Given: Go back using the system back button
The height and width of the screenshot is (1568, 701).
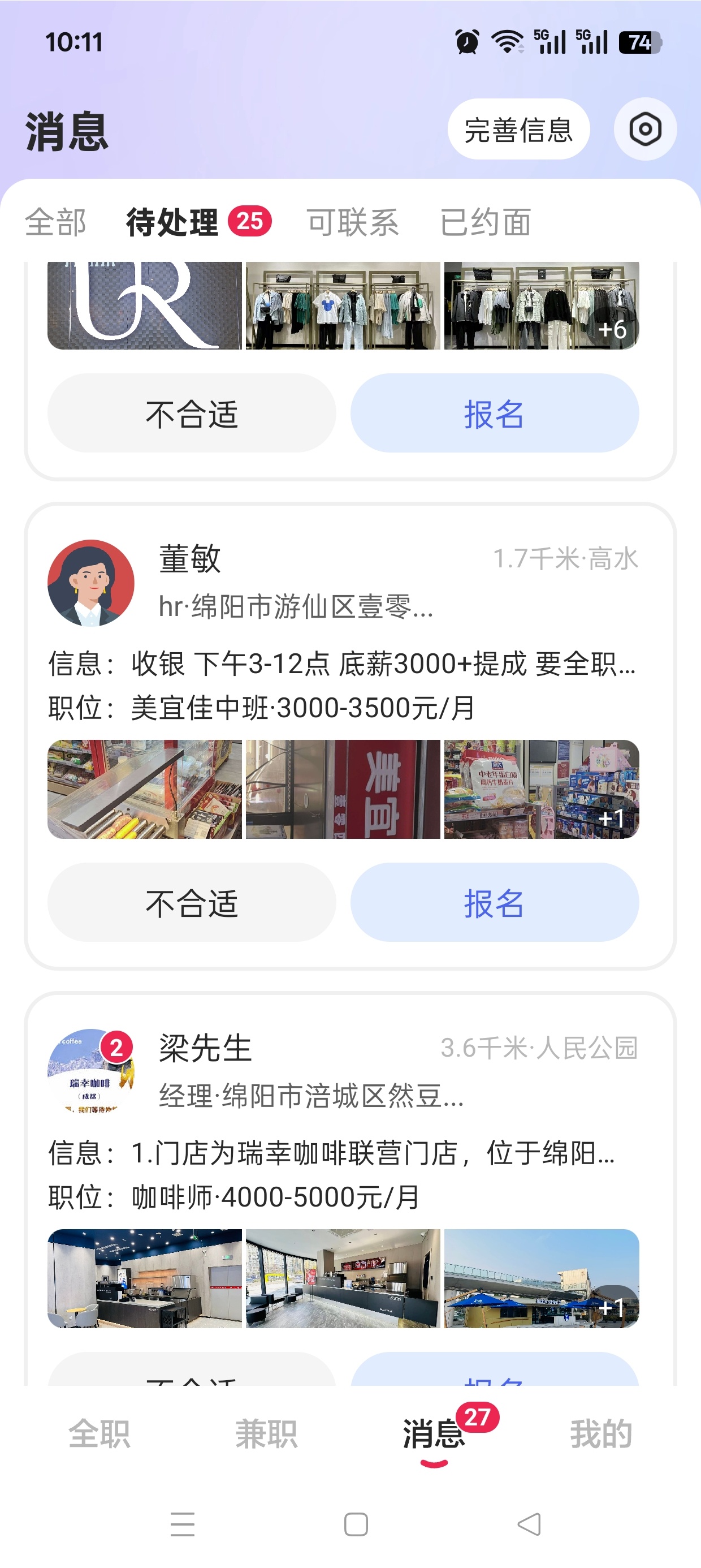Looking at the screenshot, I should pyautogui.click(x=529, y=1524).
